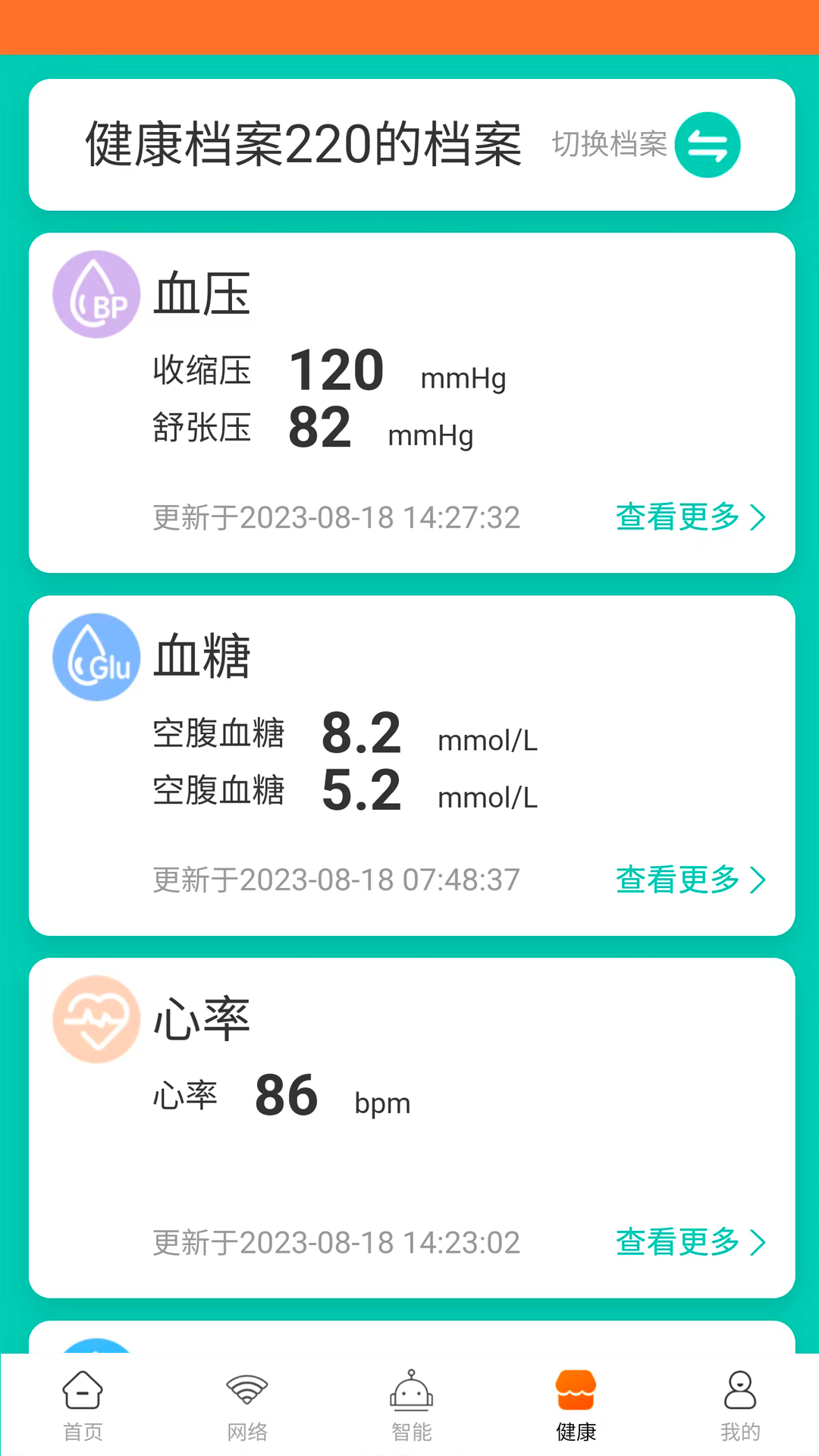Switch to the 首页 tab
Image resolution: width=819 pixels, height=1456 pixels.
coord(82,1407)
